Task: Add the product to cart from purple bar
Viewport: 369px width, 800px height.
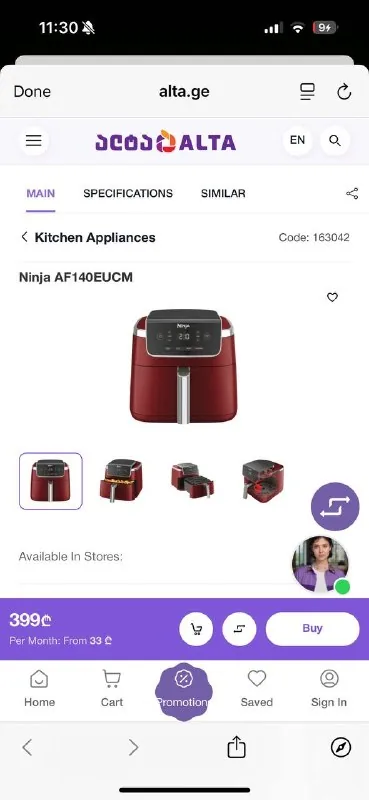Action: coord(196,629)
